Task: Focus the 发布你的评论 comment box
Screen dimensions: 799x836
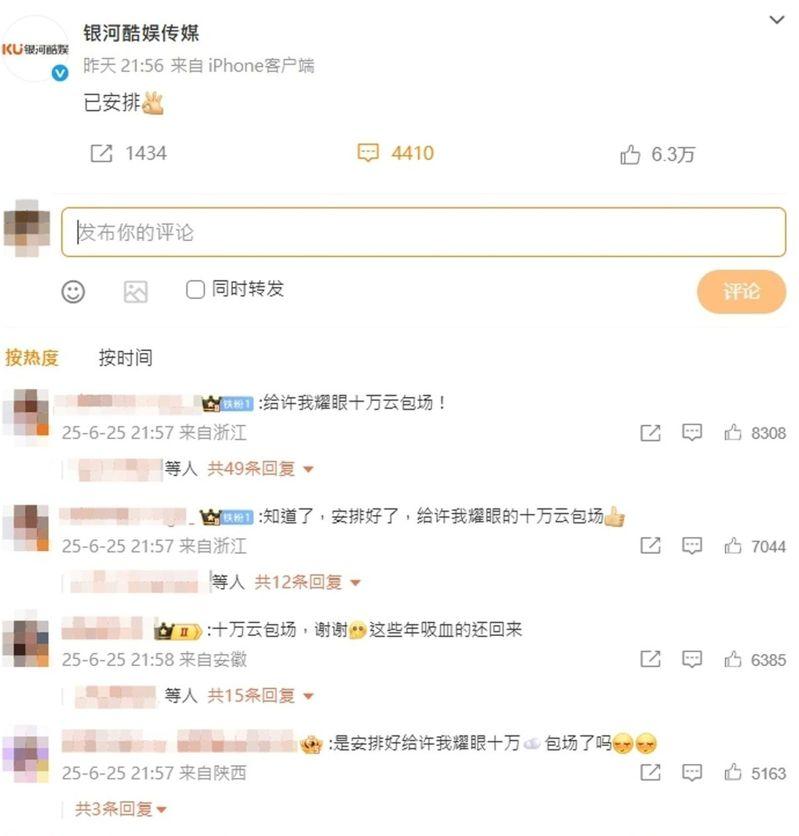Action: coord(423,233)
